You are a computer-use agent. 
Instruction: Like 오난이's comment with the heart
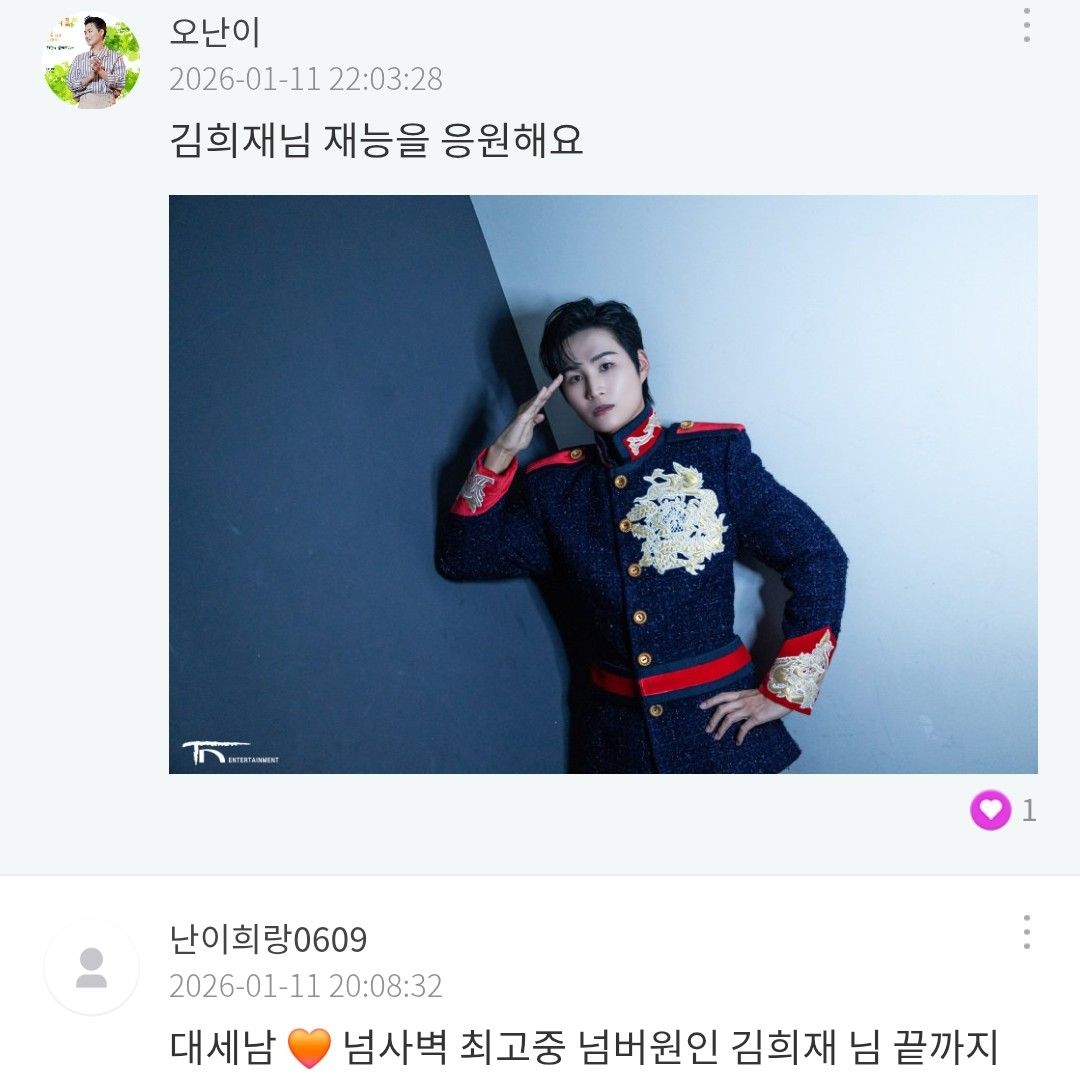click(x=990, y=810)
